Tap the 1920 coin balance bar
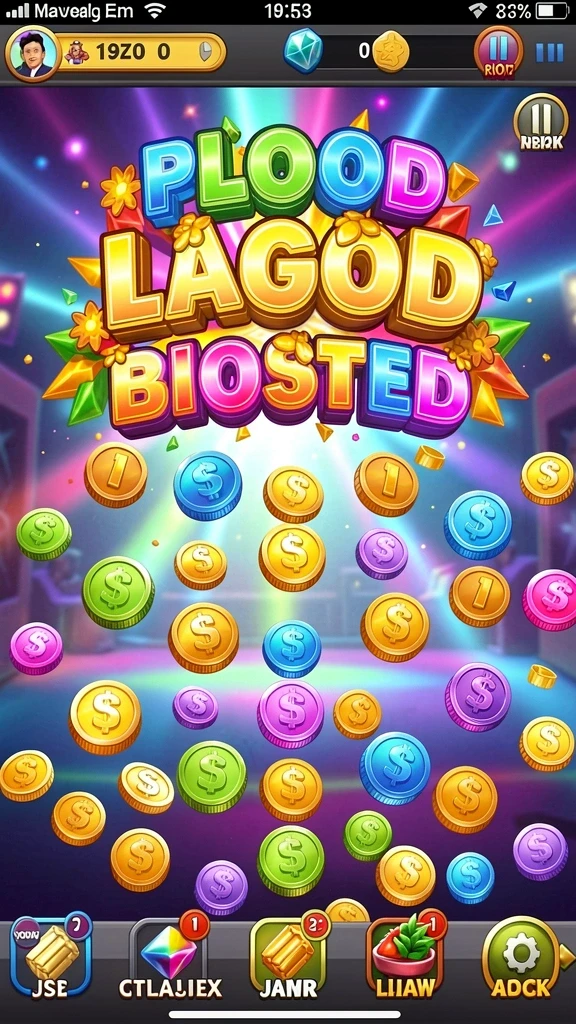The image size is (576, 1024). click(143, 52)
